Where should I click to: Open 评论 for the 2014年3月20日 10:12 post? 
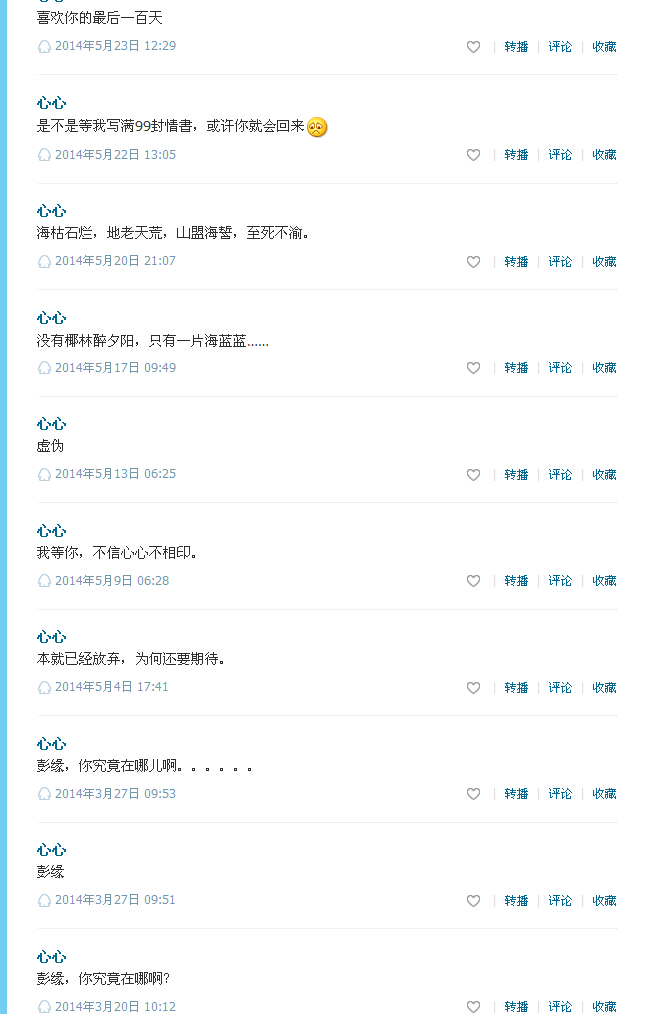560,1006
